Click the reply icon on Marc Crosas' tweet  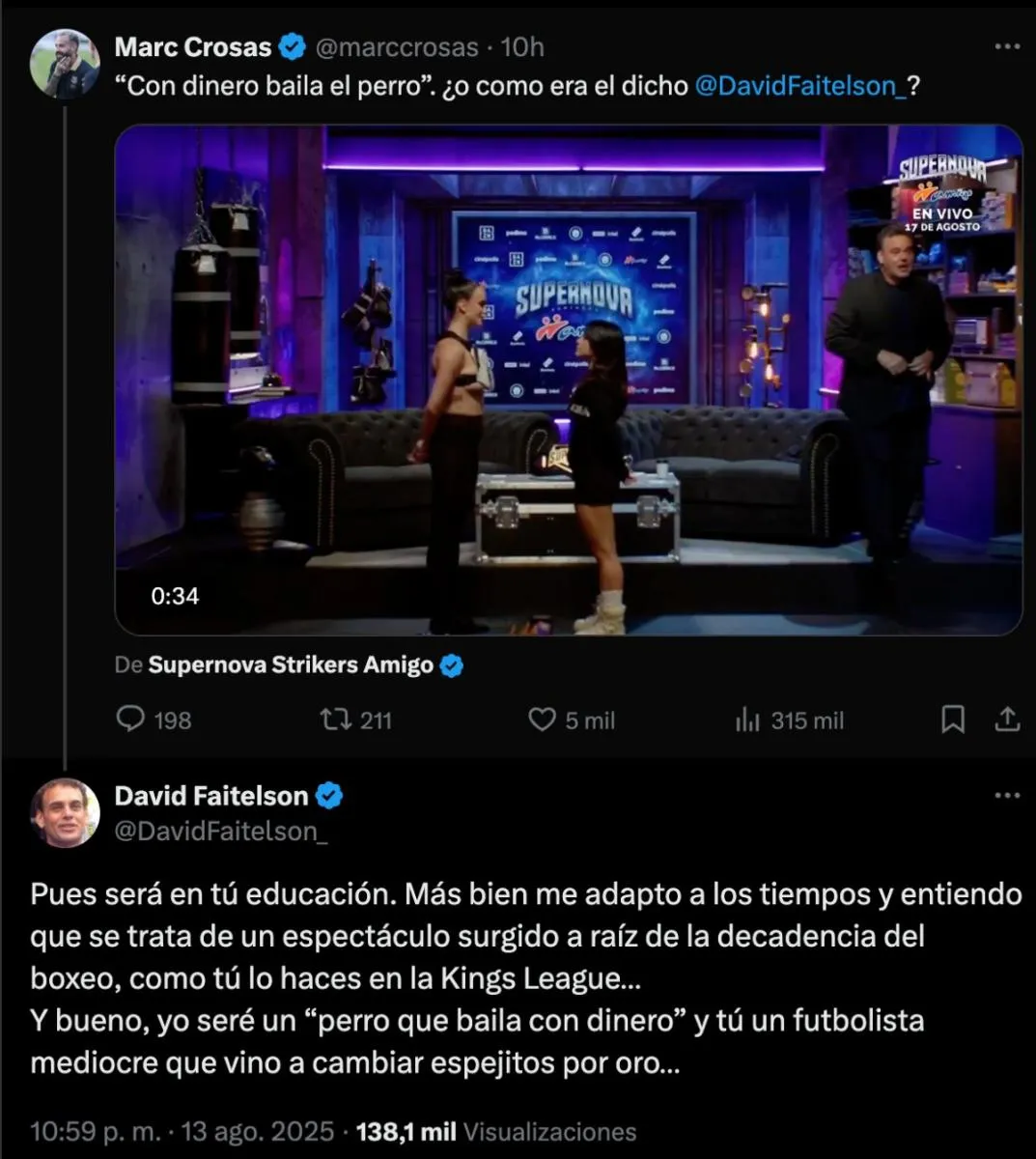(x=132, y=720)
